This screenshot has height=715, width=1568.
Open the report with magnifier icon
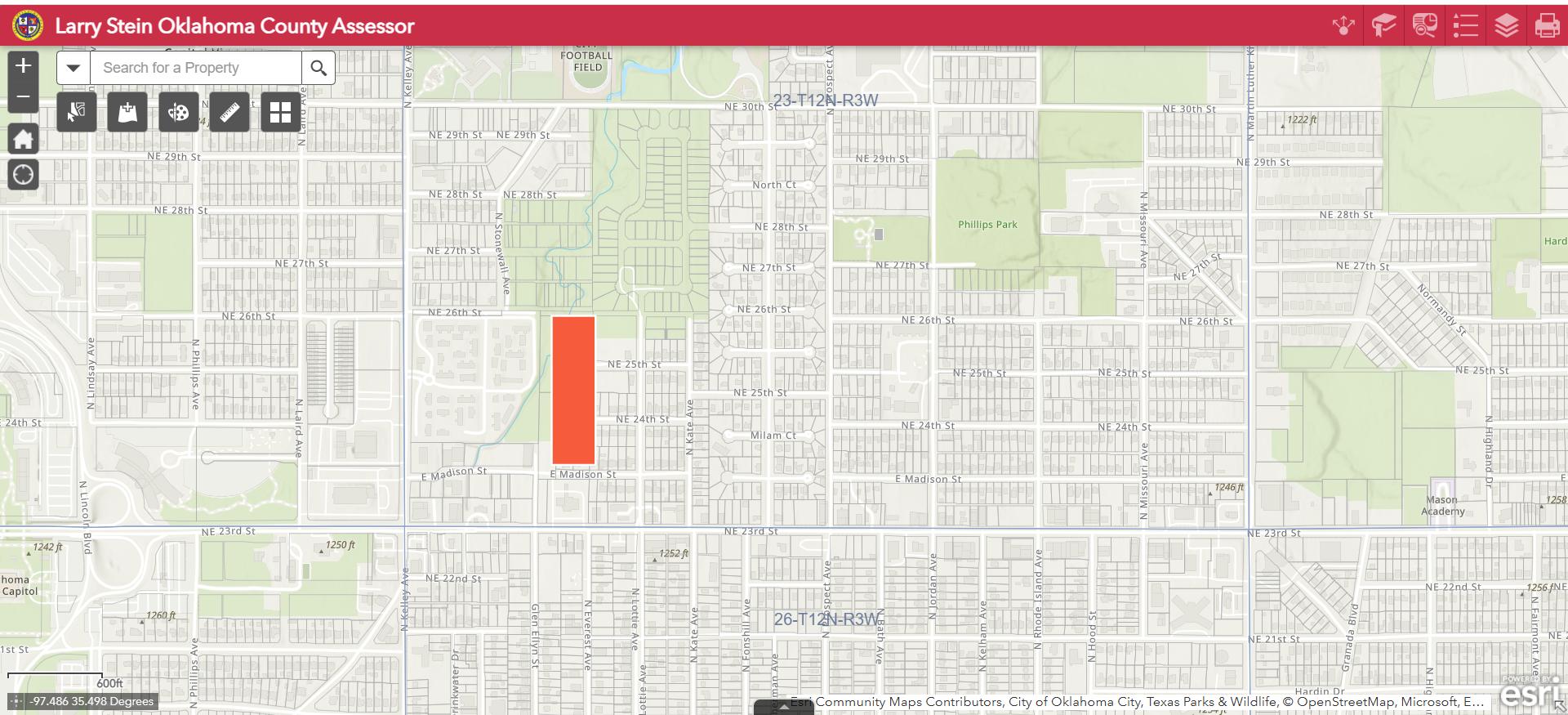point(1424,25)
